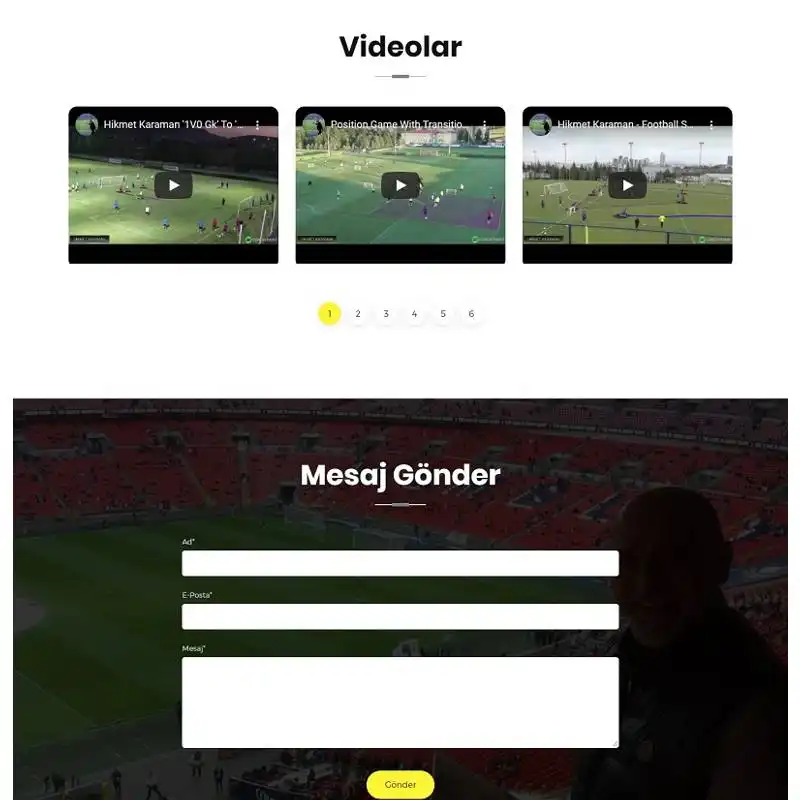Image resolution: width=800 pixels, height=800 pixels.
Task: Open overflow menu on Football S... video
Action: pos(712,125)
